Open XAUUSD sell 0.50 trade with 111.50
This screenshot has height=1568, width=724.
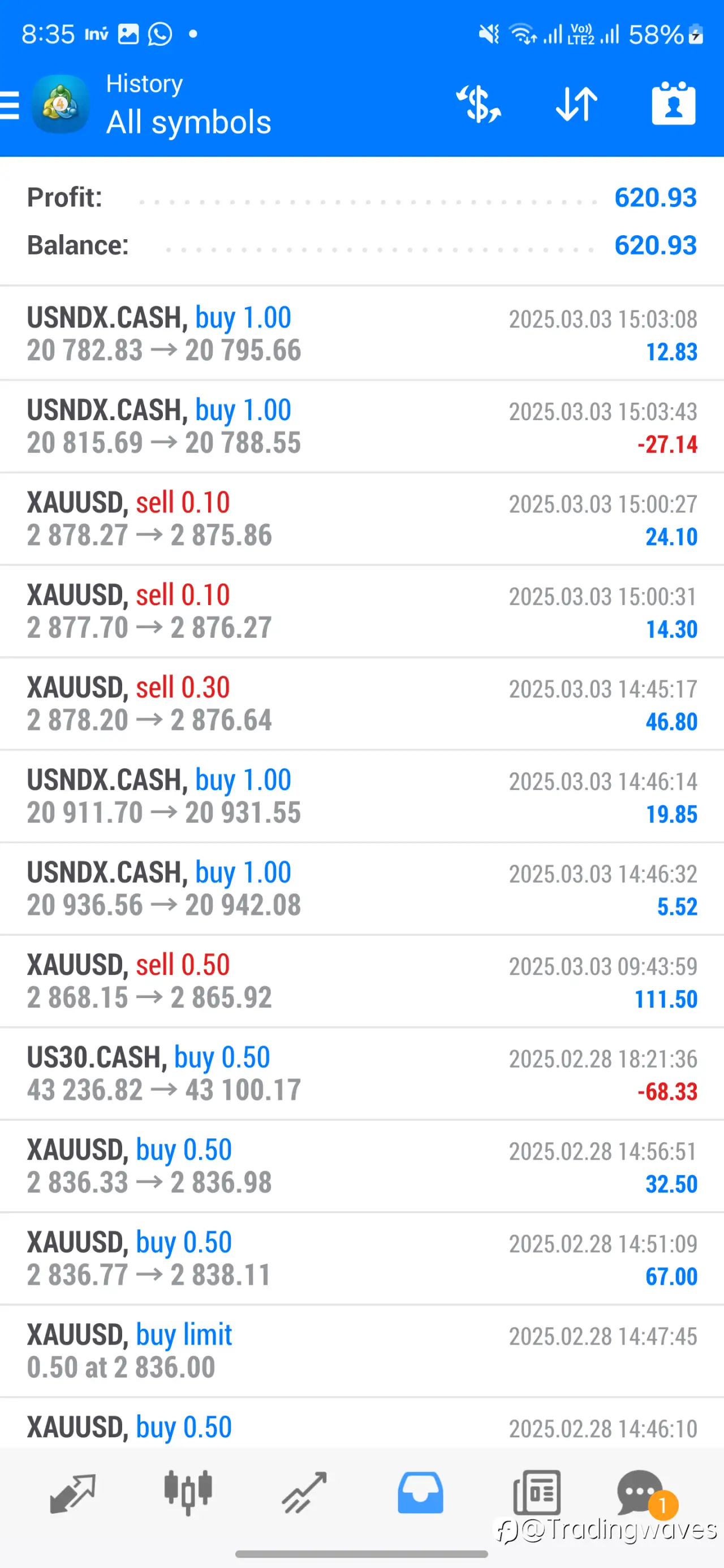pos(361,981)
